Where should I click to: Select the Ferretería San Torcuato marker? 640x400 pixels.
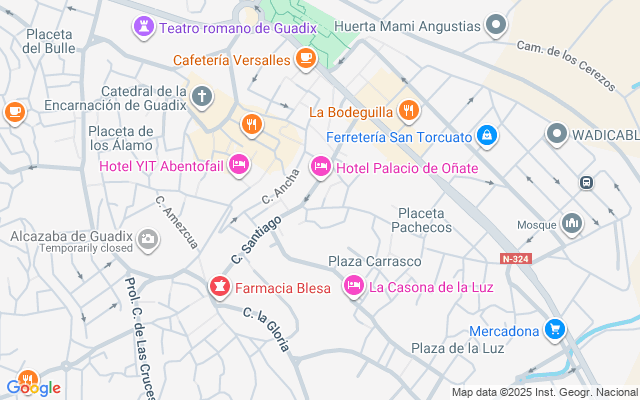[x=486, y=134]
